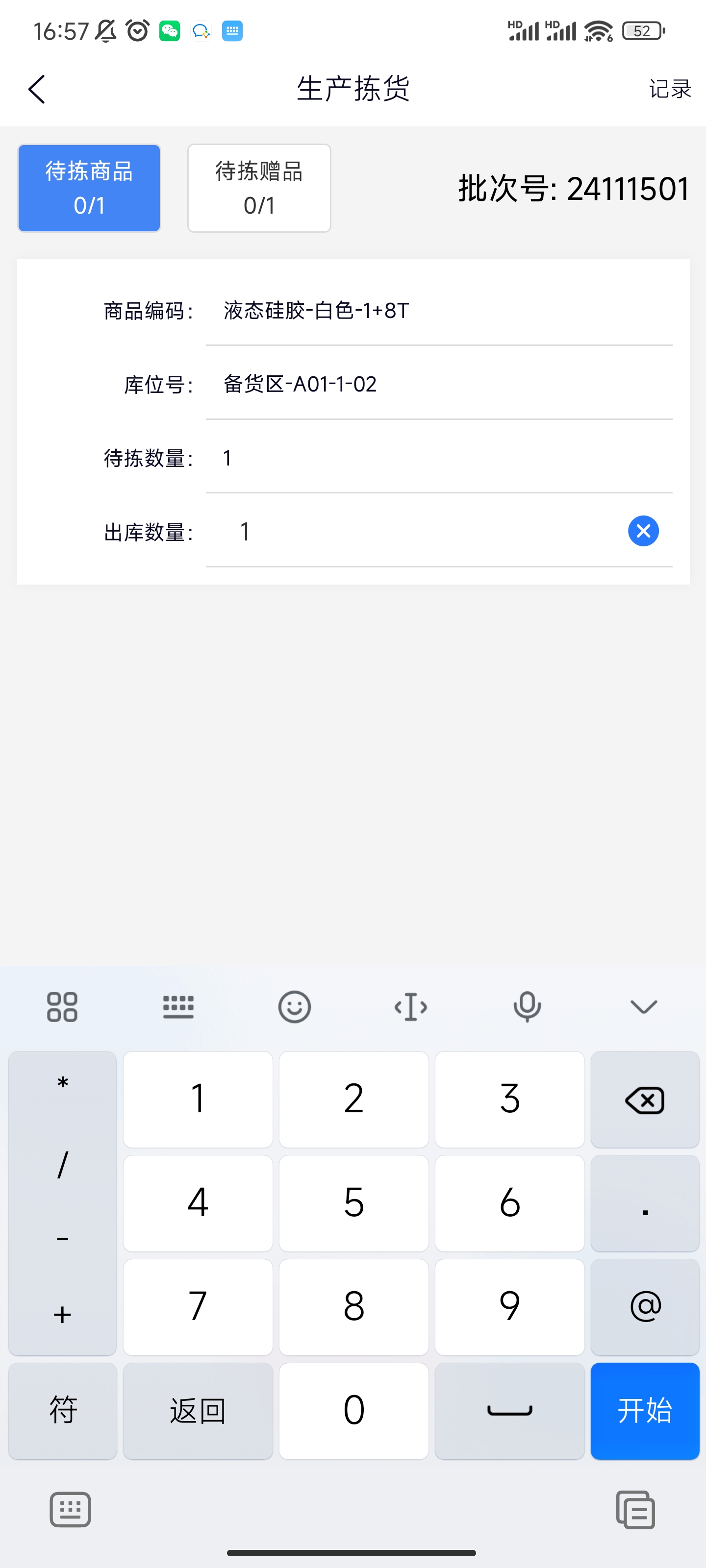
Task: Switch to the 待拣赠品 0/1 tab
Action: [x=259, y=188]
